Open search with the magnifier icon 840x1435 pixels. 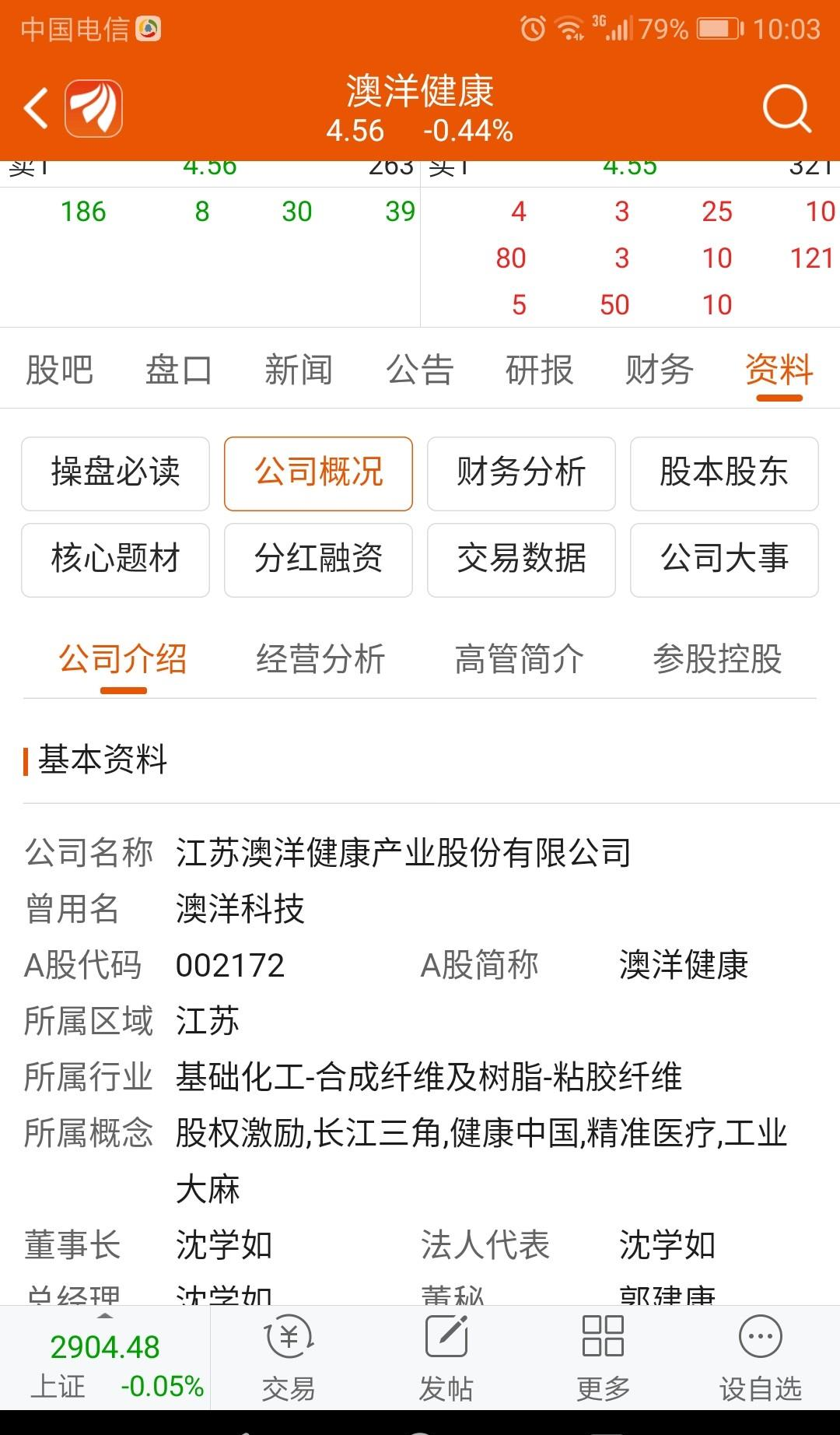[787, 109]
